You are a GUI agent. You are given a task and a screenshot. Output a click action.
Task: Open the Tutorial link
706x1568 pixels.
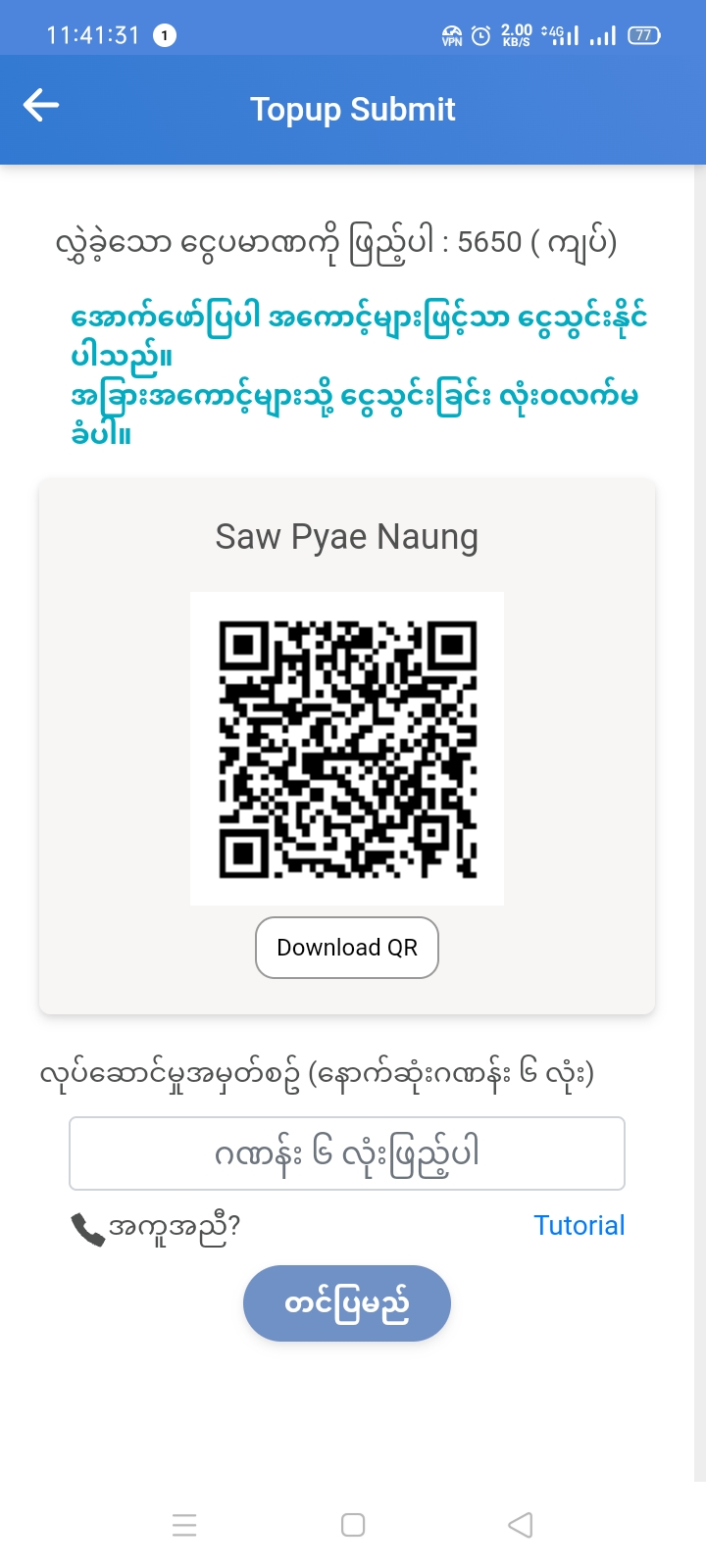click(x=579, y=1225)
